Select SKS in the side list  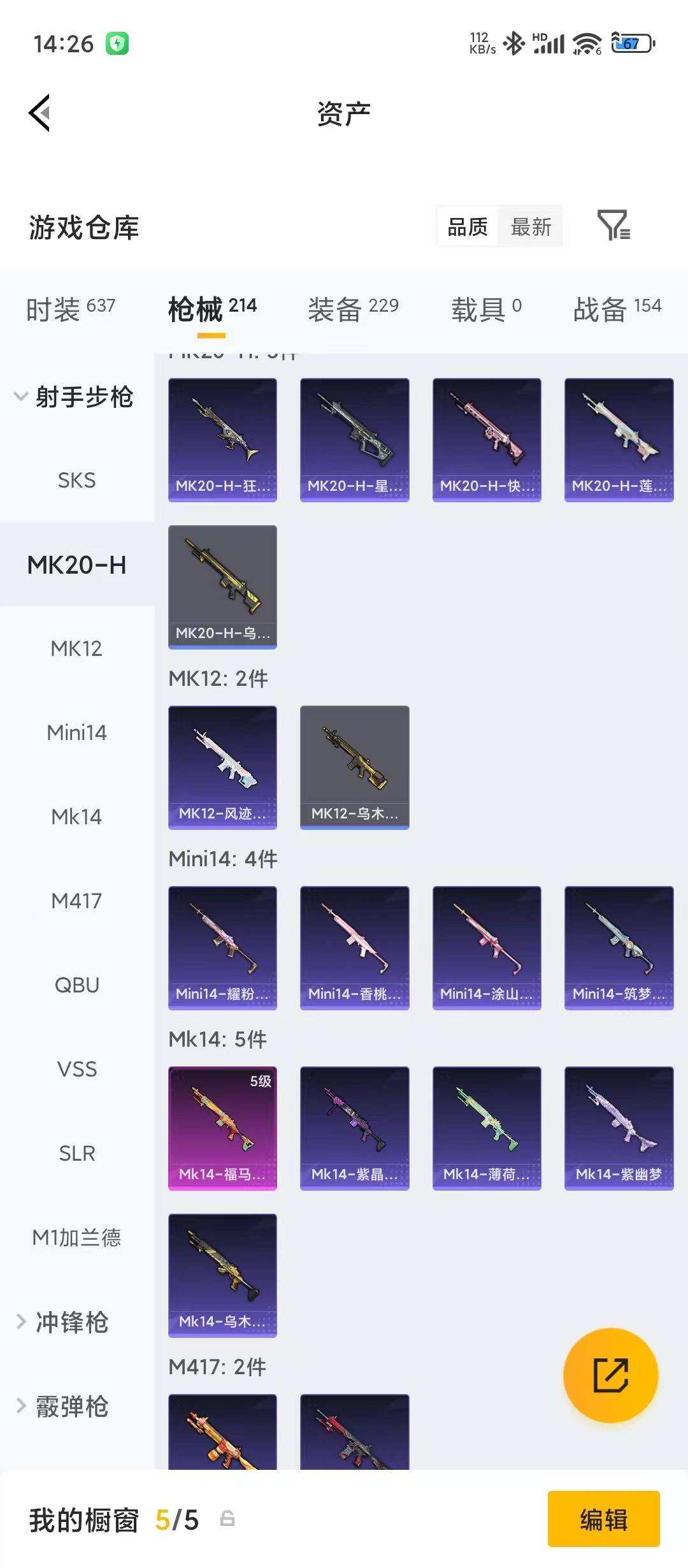pyautogui.click(x=76, y=480)
